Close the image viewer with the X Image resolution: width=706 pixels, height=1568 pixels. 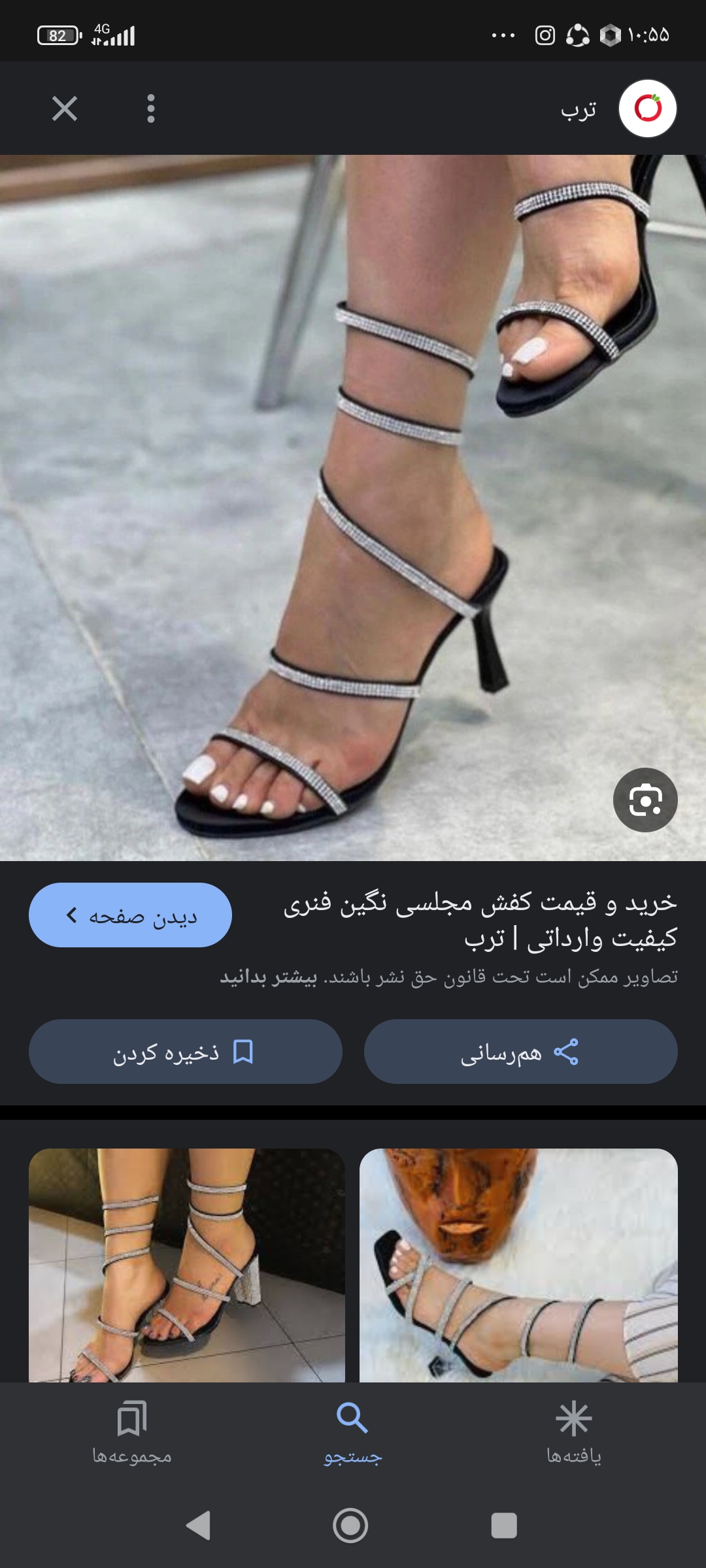coord(65,108)
